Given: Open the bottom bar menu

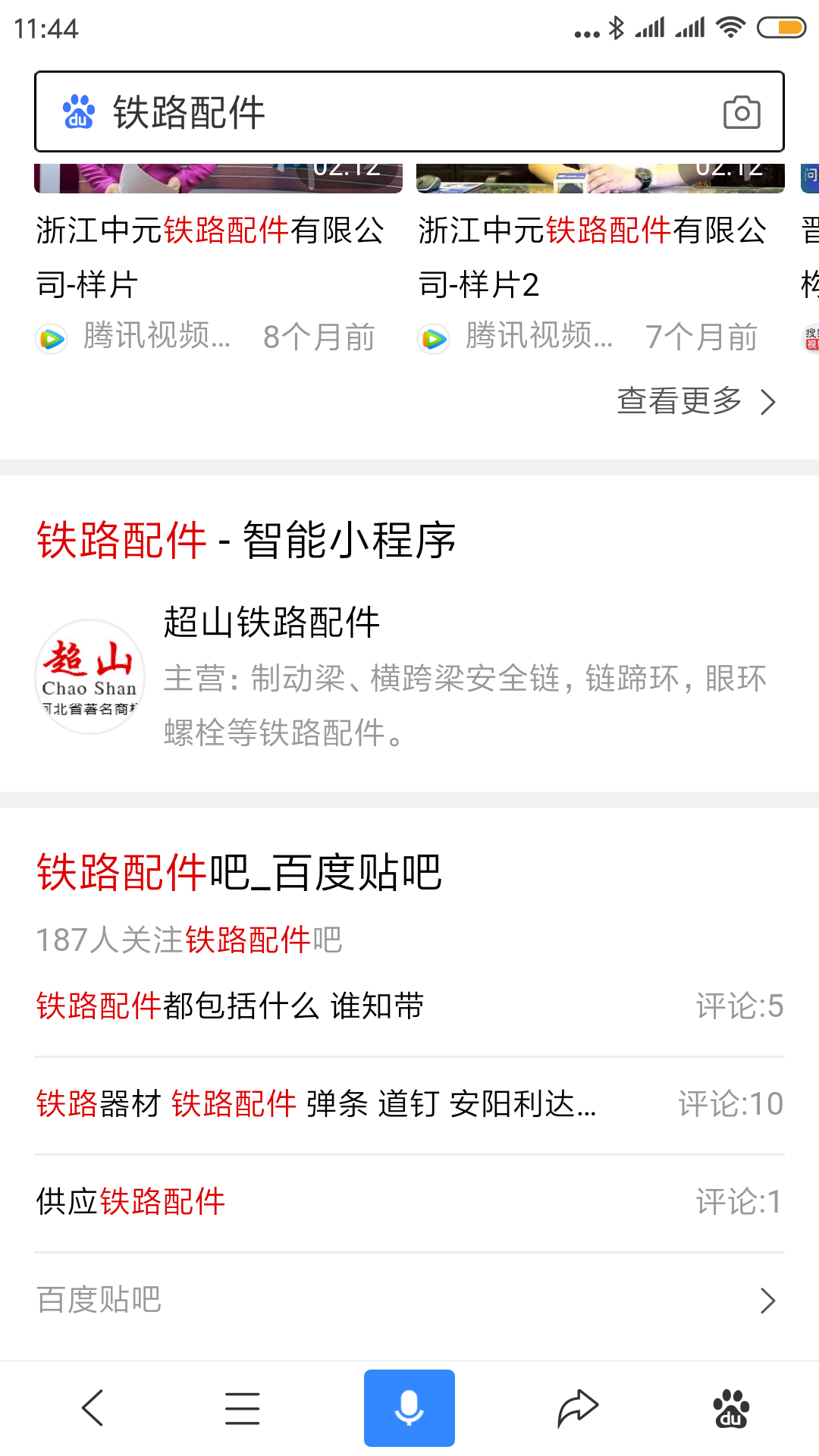Looking at the screenshot, I should tap(243, 1408).
